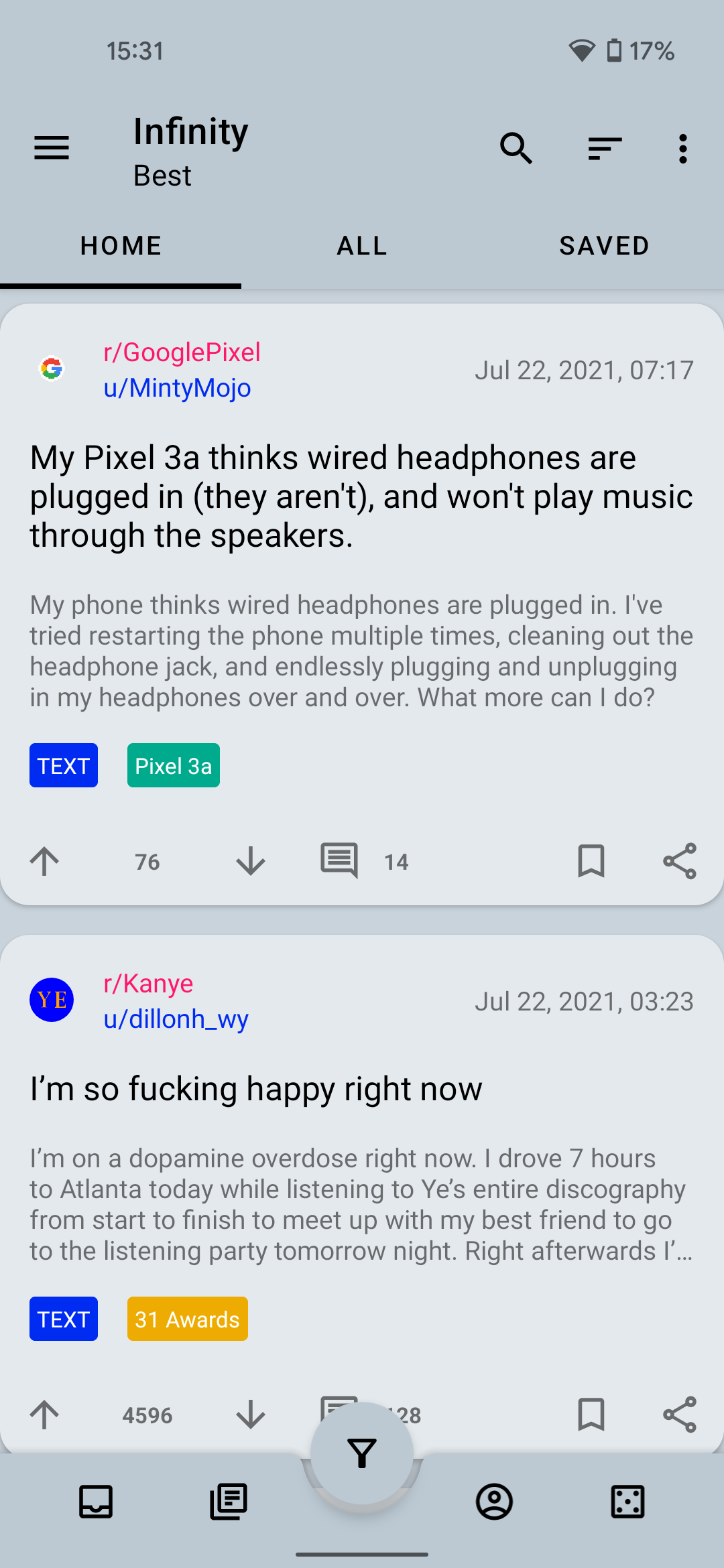Open the Pixel 3a wired headphones post

pyautogui.click(x=362, y=497)
